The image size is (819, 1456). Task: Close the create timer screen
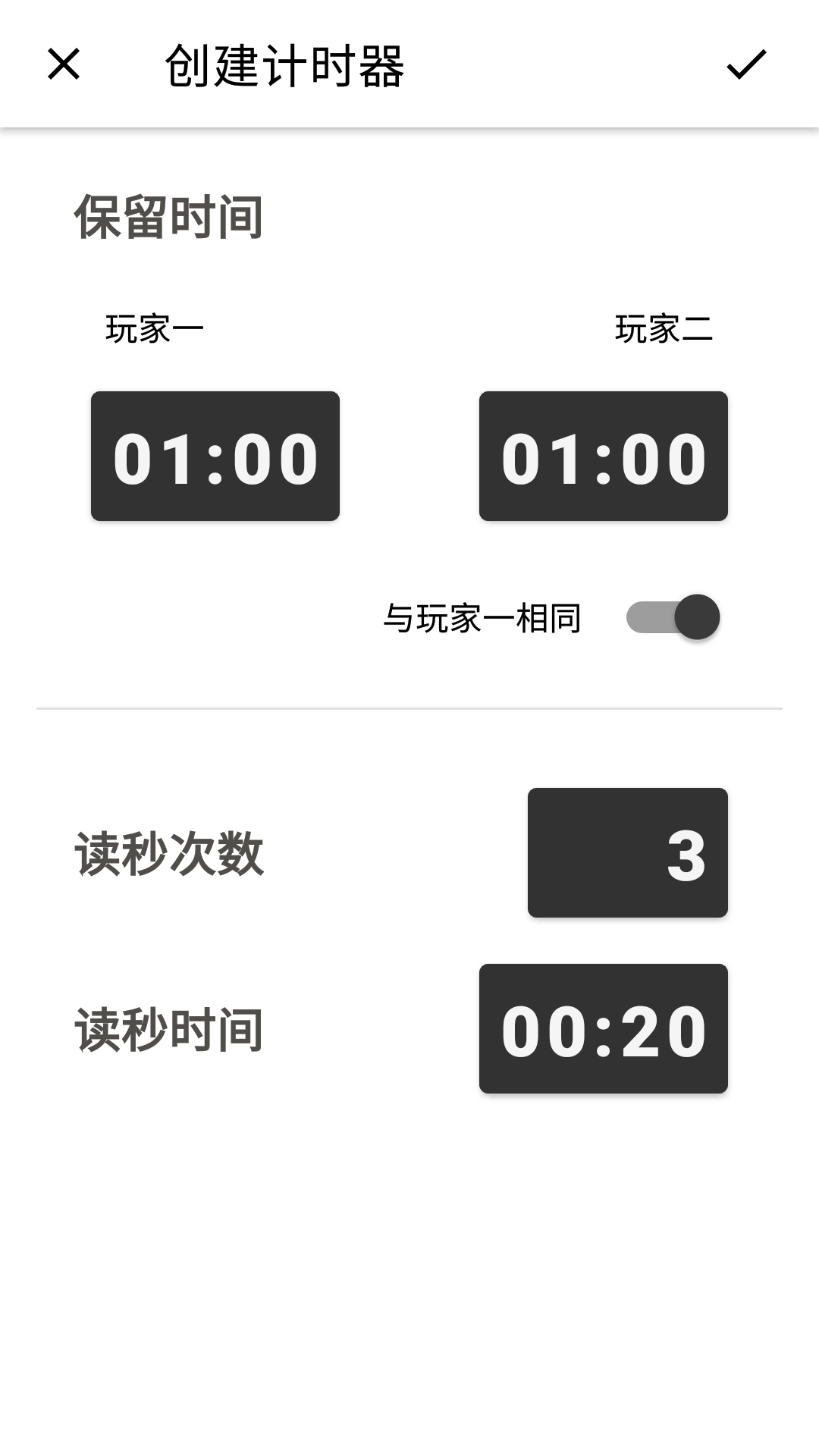pyautogui.click(x=64, y=64)
